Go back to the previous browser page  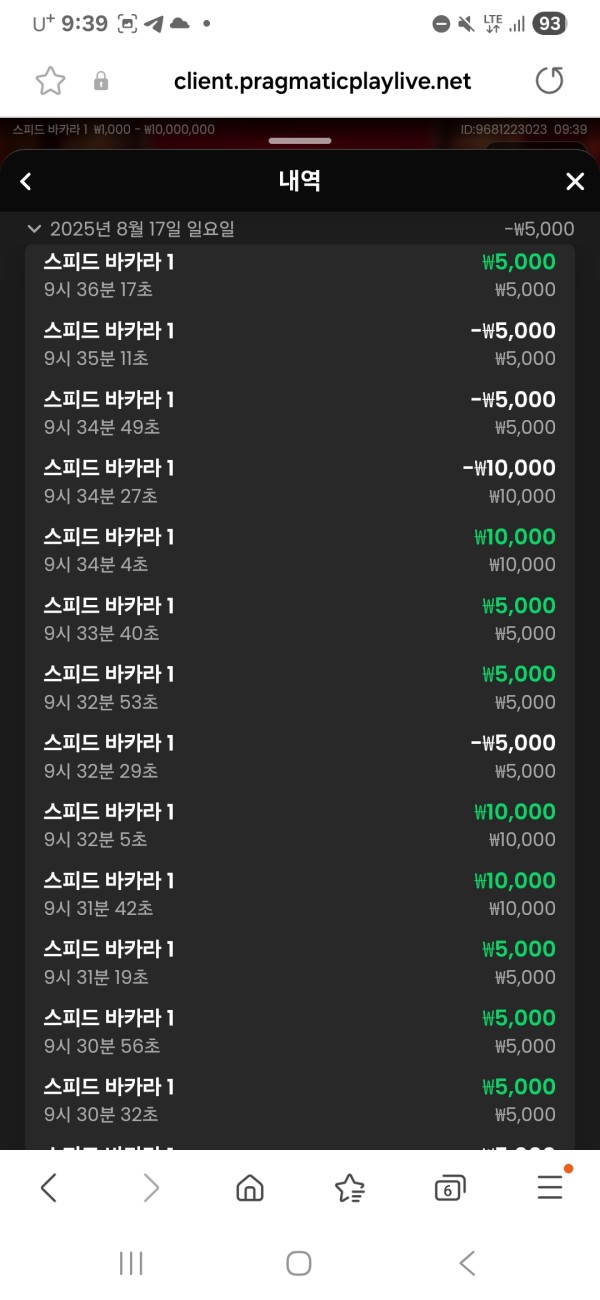click(x=48, y=1187)
